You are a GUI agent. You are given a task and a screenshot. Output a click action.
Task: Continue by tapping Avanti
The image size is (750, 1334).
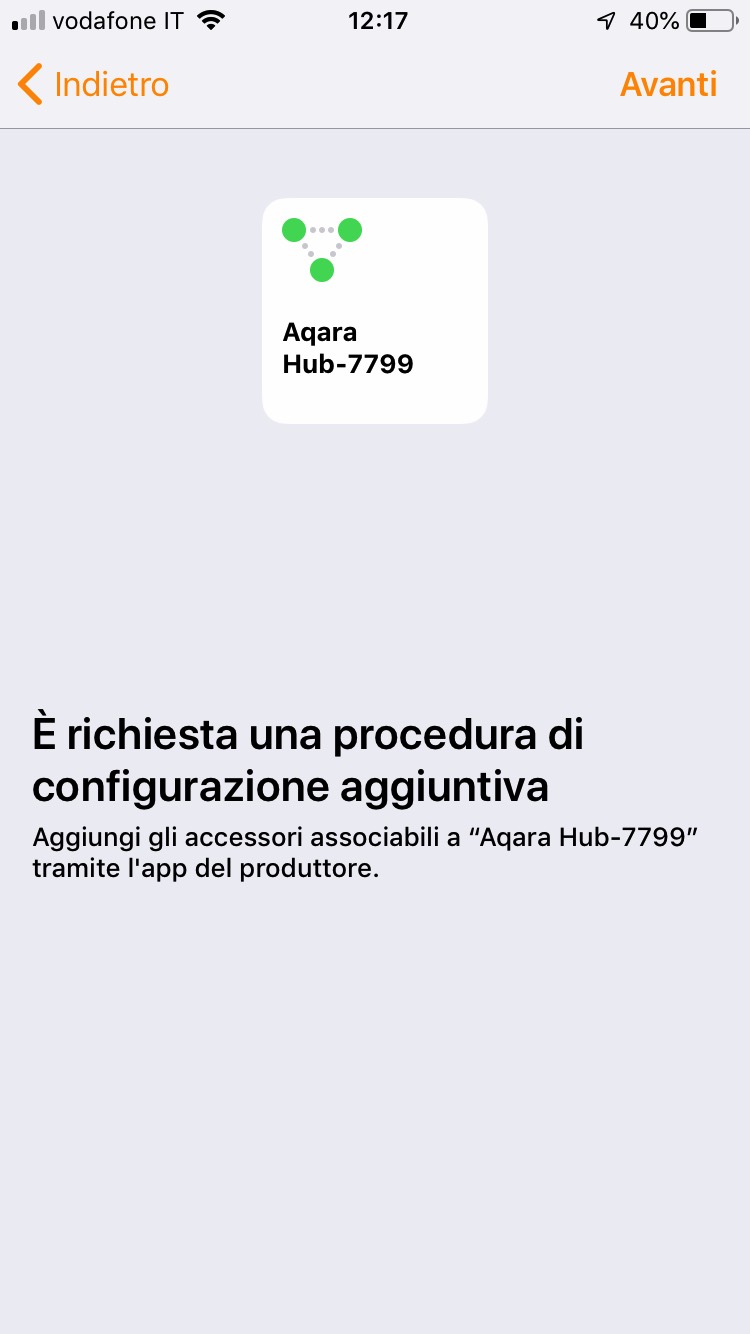(x=668, y=85)
